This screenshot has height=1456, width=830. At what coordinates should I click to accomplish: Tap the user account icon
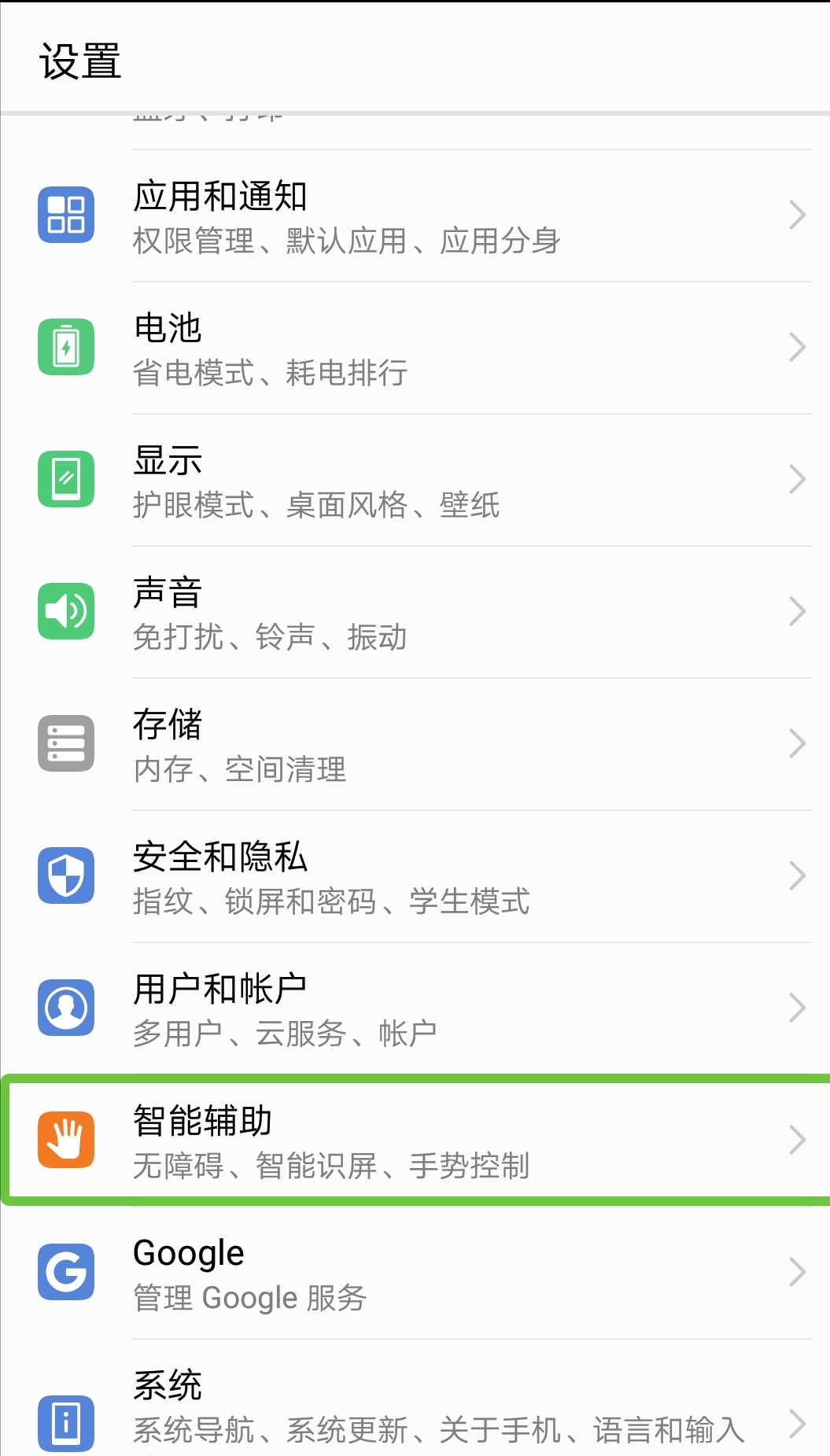(x=66, y=1008)
